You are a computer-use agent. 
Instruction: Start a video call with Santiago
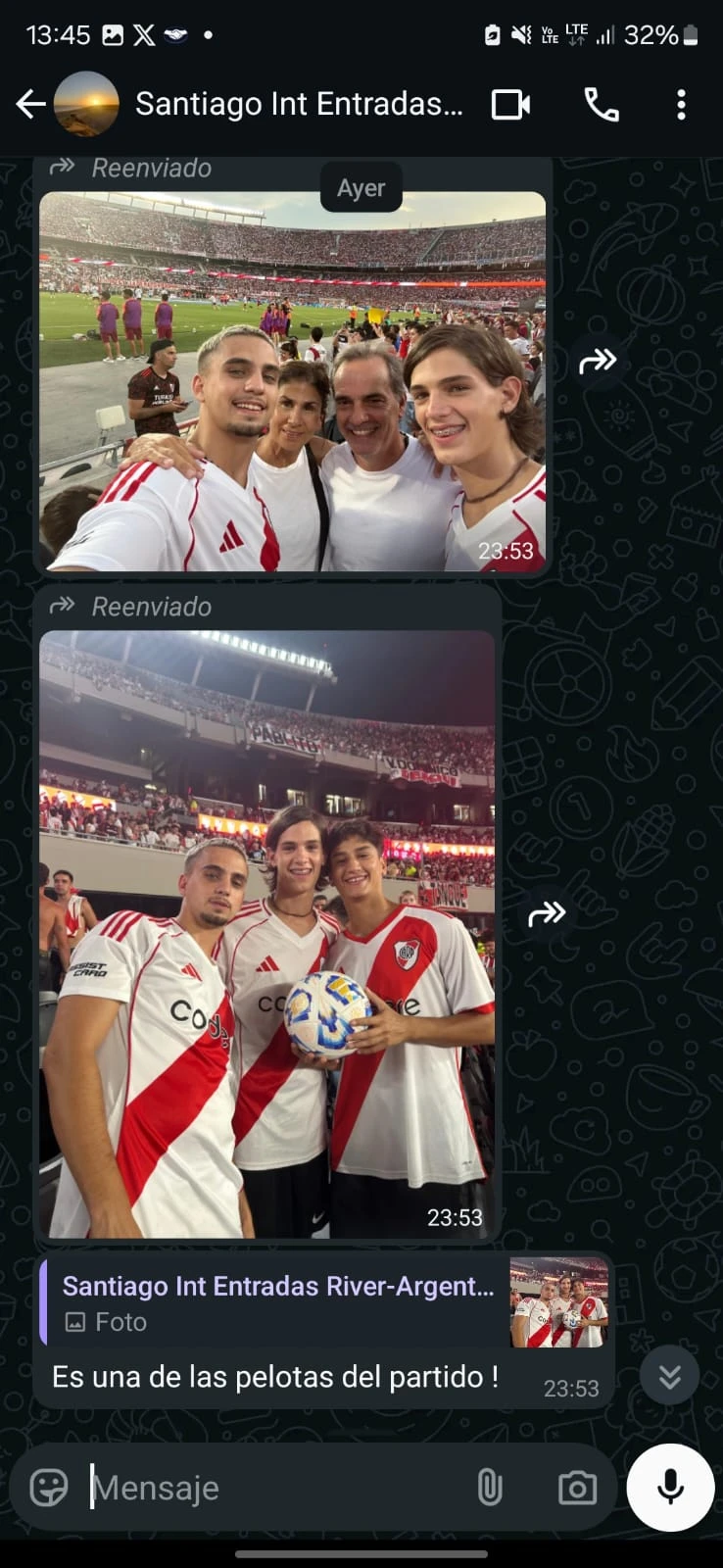click(x=510, y=104)
